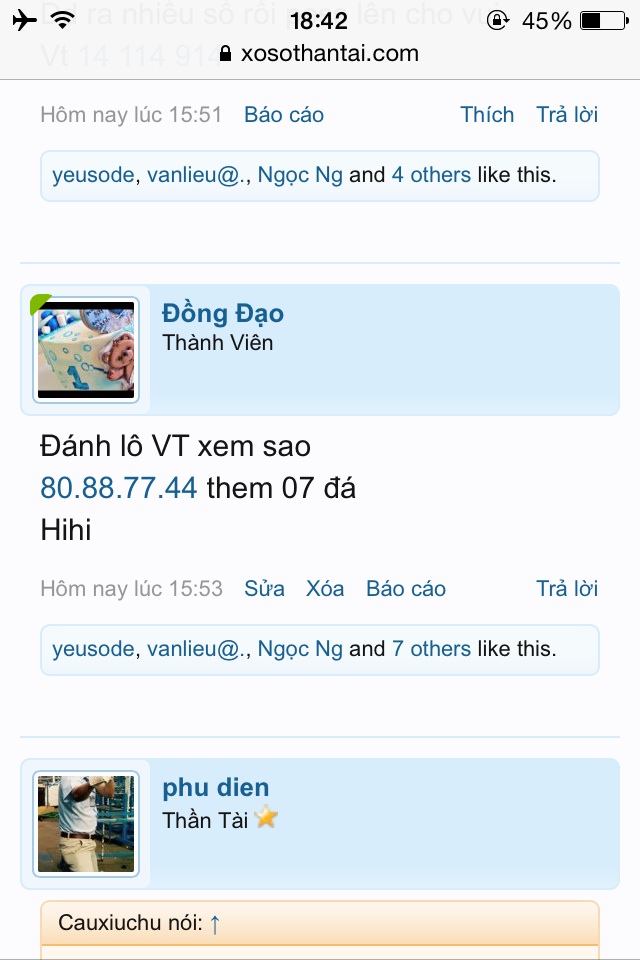Open Đồng Đạo's avatar picture
Image resolution: width=640 pixels, height=960 pixels.
[x=86, y=350]
